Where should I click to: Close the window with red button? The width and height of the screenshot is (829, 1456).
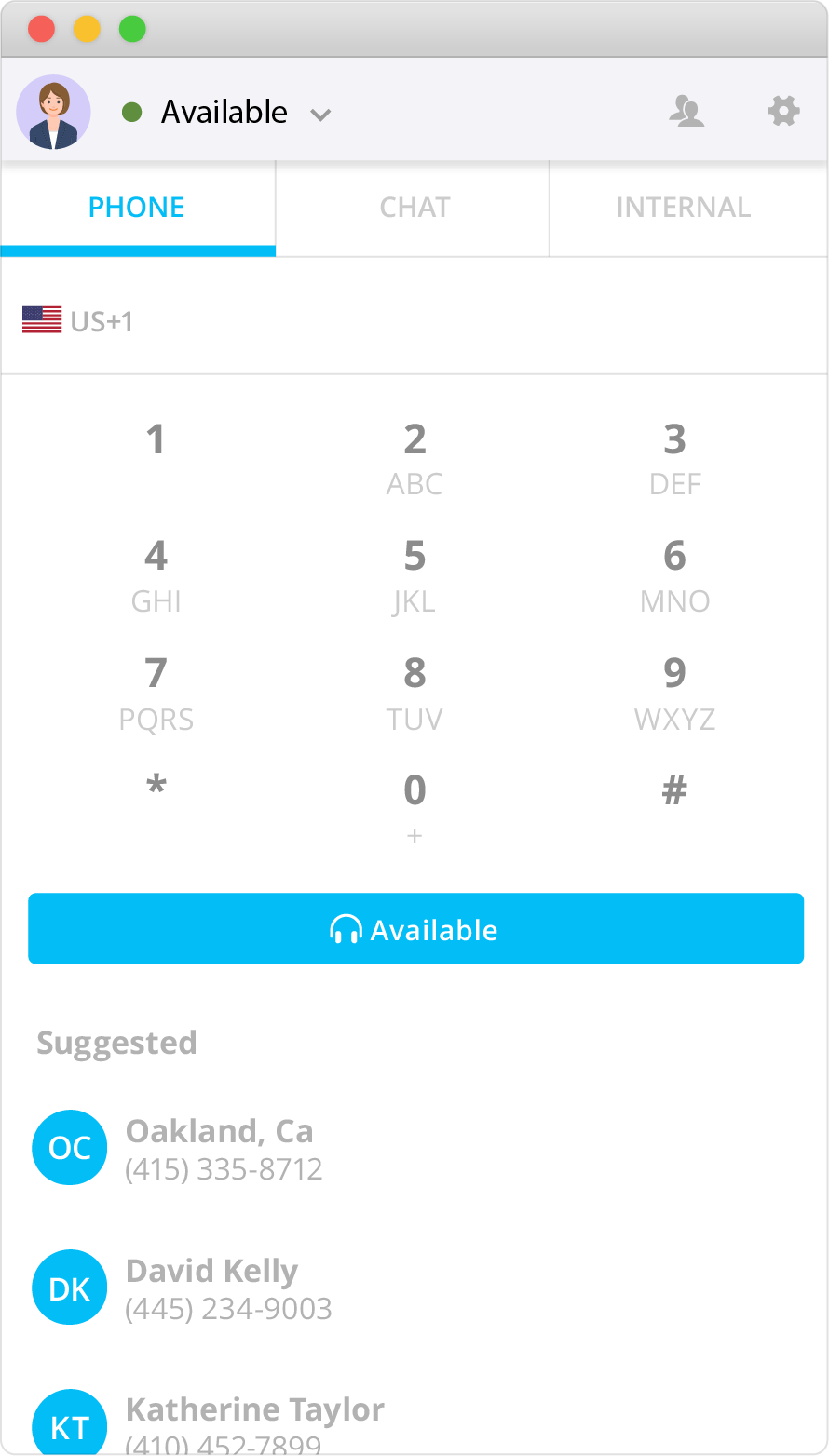pyautogui.click(x=42, y=30)
